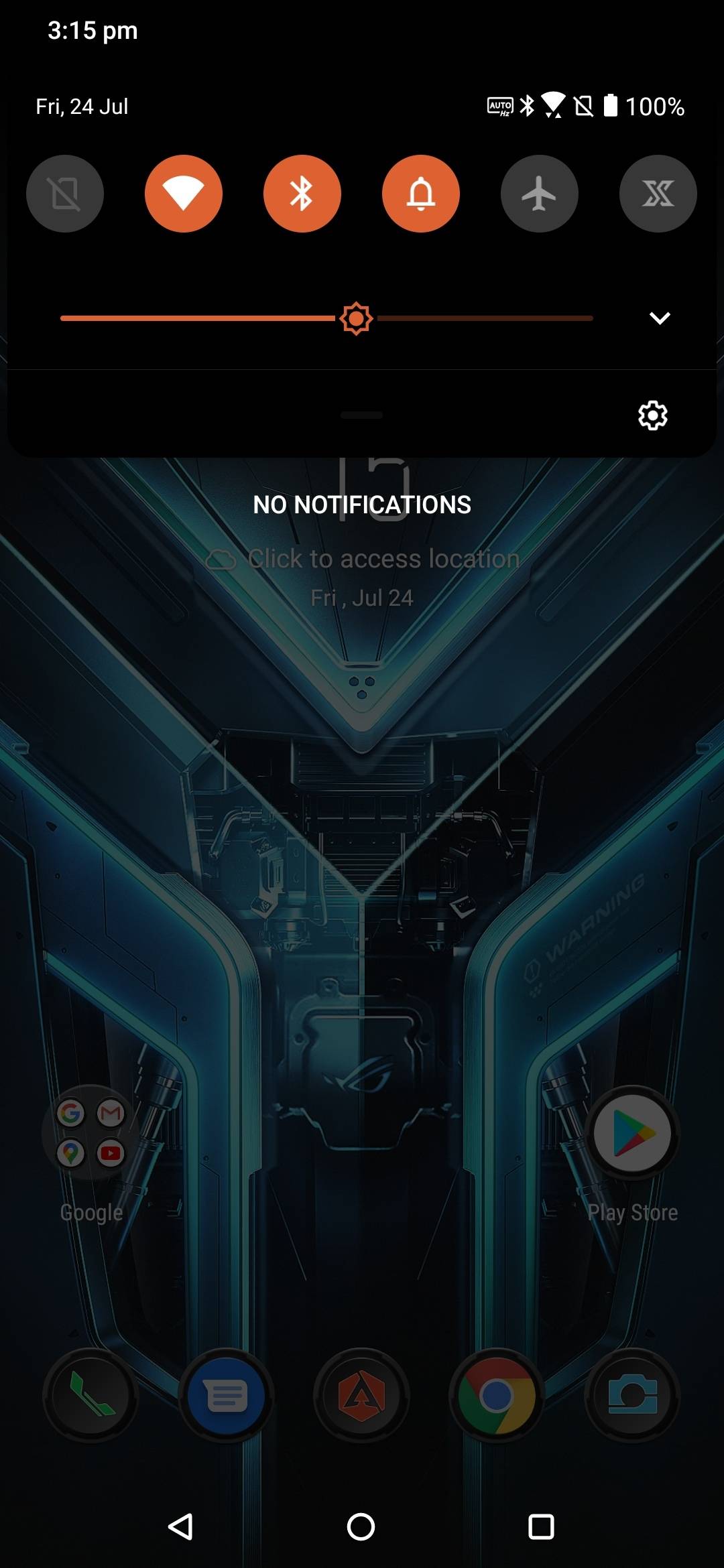Viewport: 724px width, 1568px height.
Task: Open system settings via gear icon
Action: click(652, 415)
